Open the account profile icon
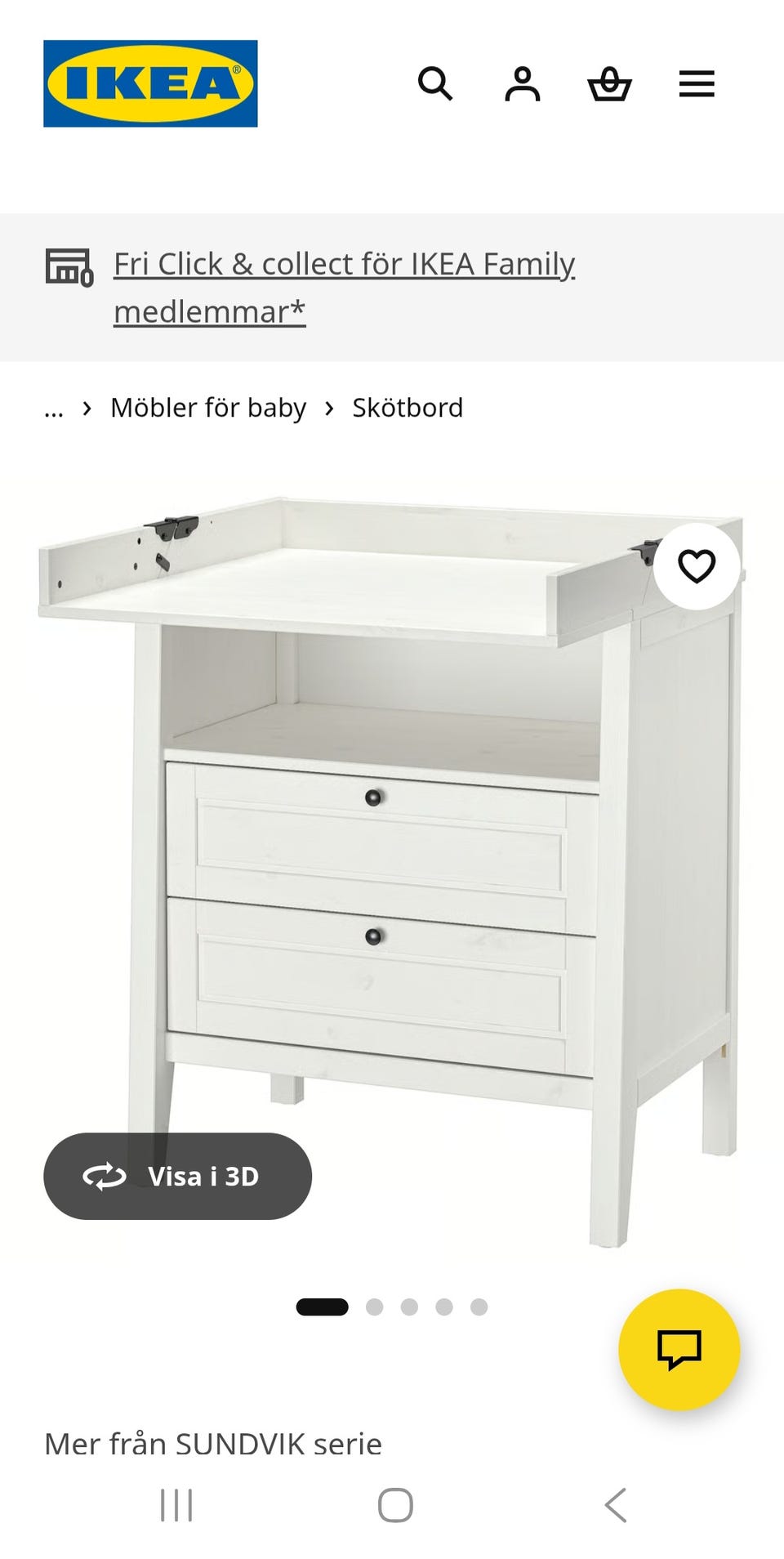The height and width of the screenshot is (1559, 784). [x=522, y=83]
